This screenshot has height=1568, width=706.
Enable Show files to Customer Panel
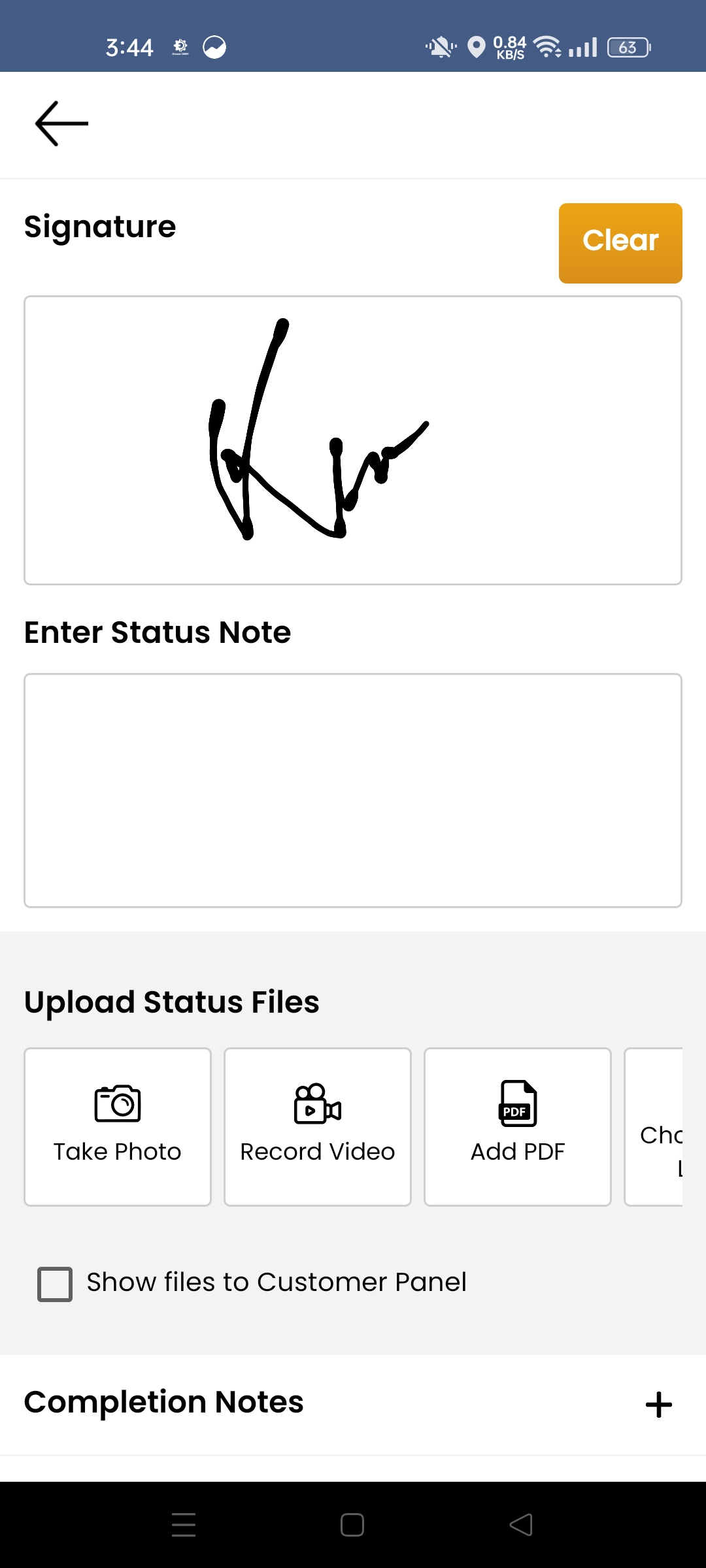(55, 1284)
